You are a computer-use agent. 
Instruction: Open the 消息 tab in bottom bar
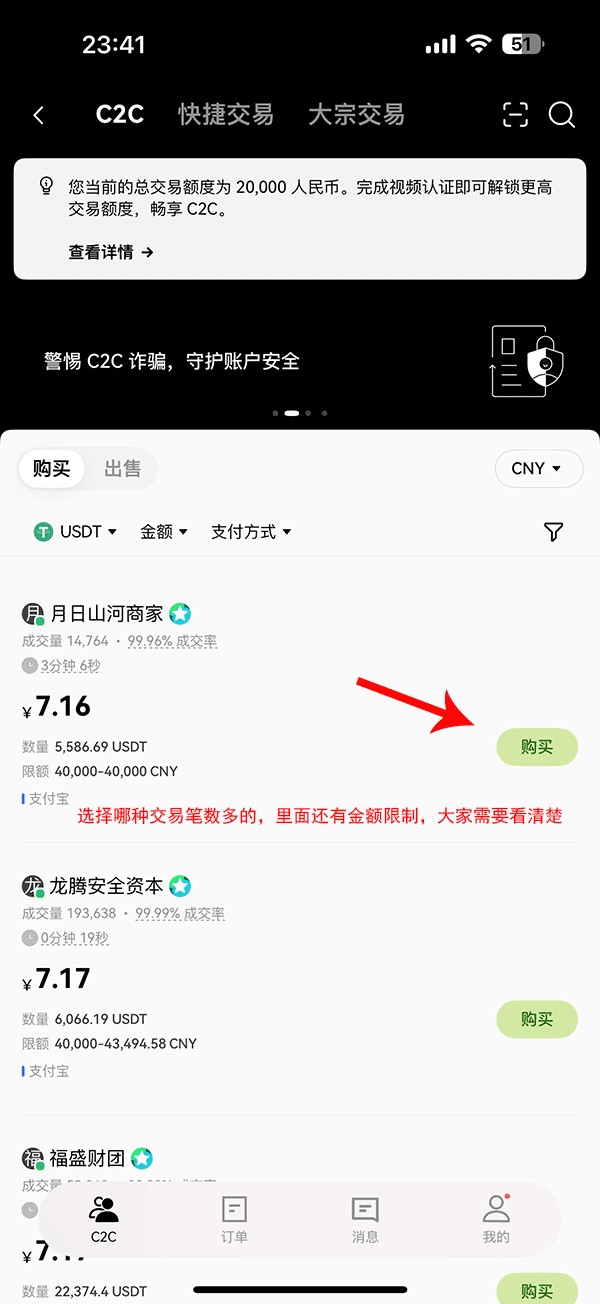pos(365,1219)
